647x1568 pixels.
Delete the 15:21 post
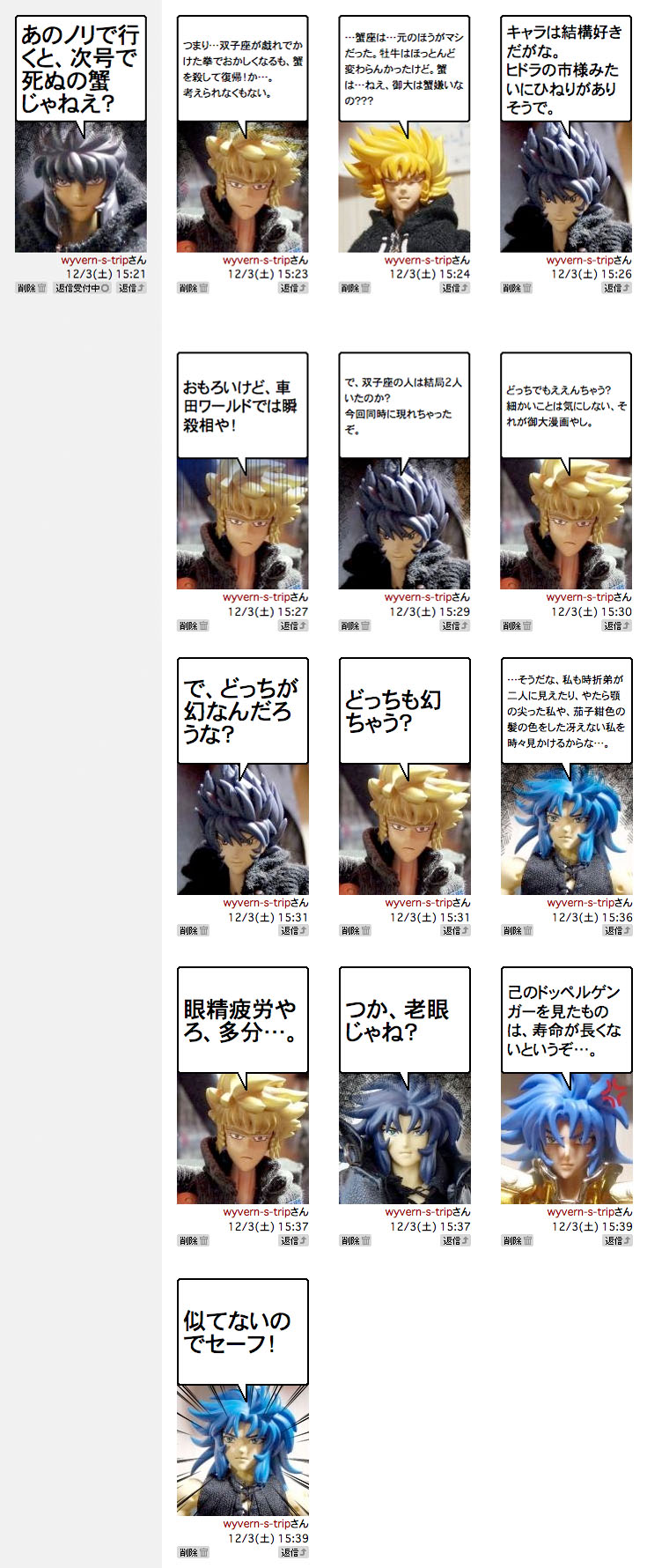(32, 288)
